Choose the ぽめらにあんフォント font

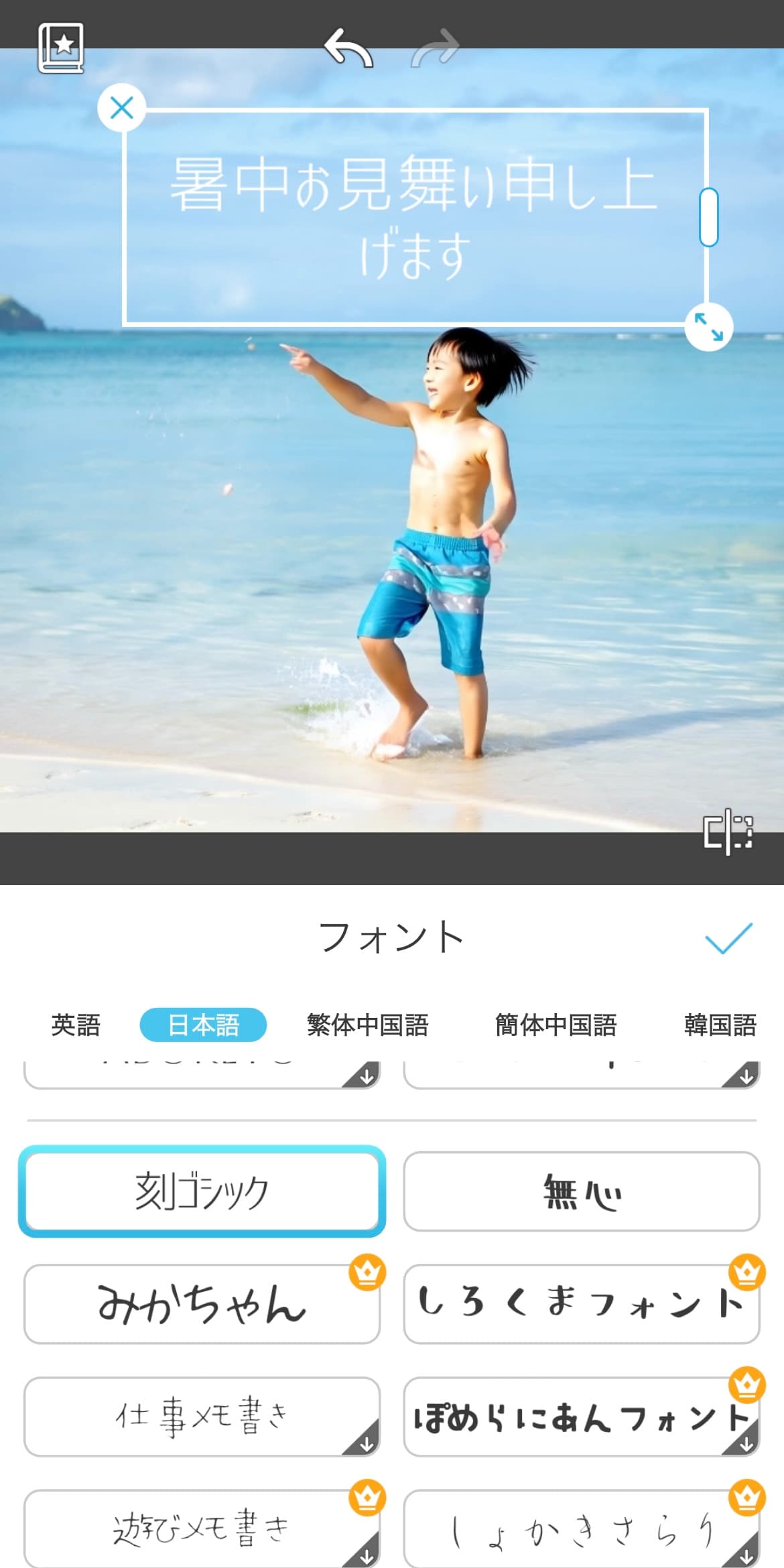click(x=581, y=1417)
